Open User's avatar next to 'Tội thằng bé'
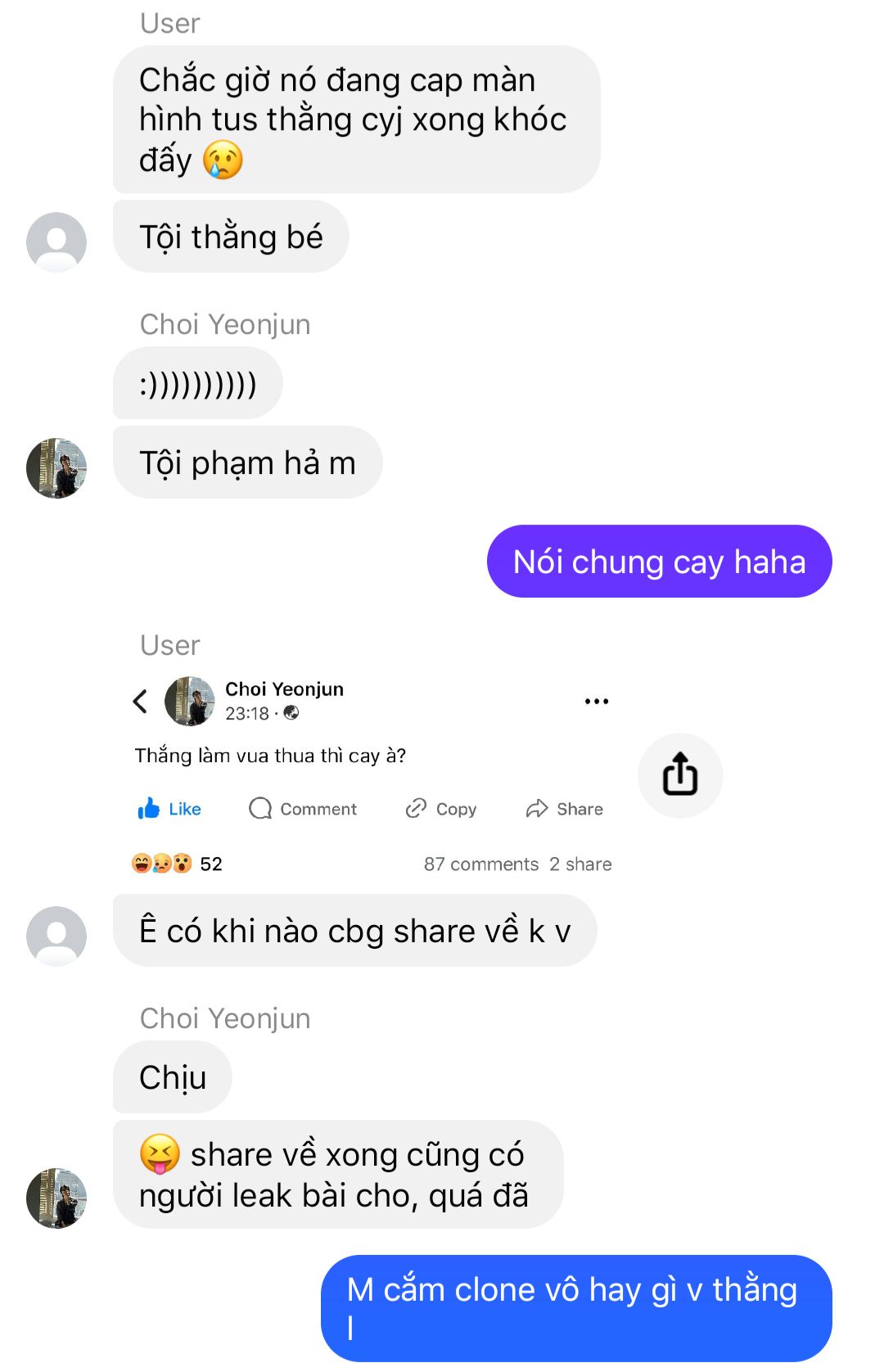 pyautogui.click(x=56, y=242)
